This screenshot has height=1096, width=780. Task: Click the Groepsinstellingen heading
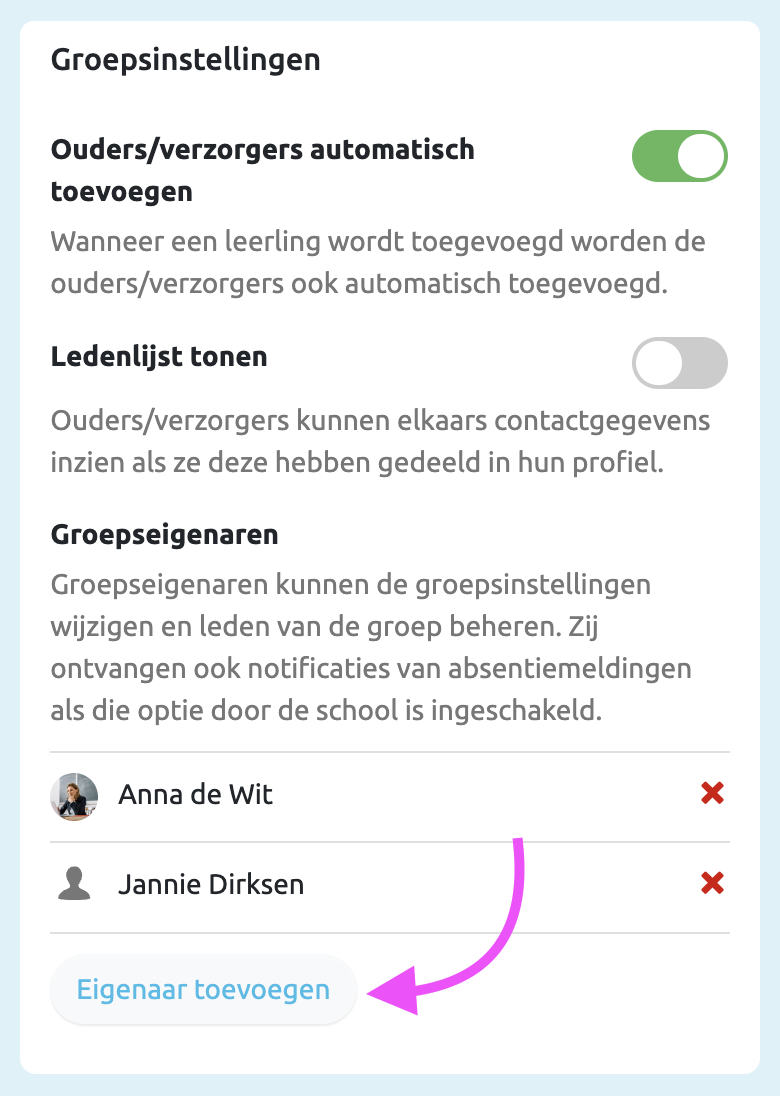coord(186,60)
